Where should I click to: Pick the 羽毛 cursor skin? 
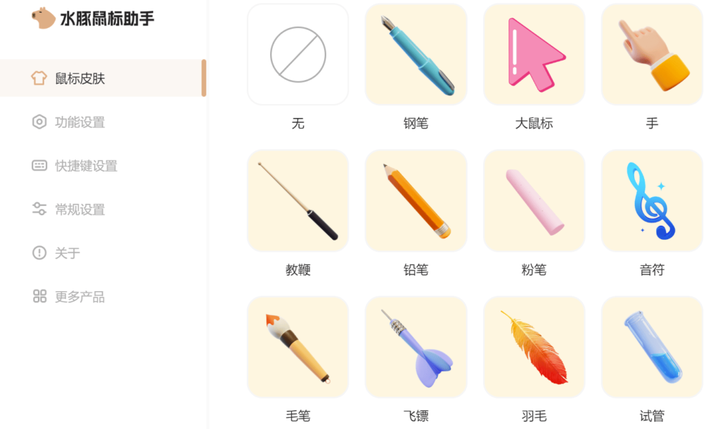(x=534, y=347)
